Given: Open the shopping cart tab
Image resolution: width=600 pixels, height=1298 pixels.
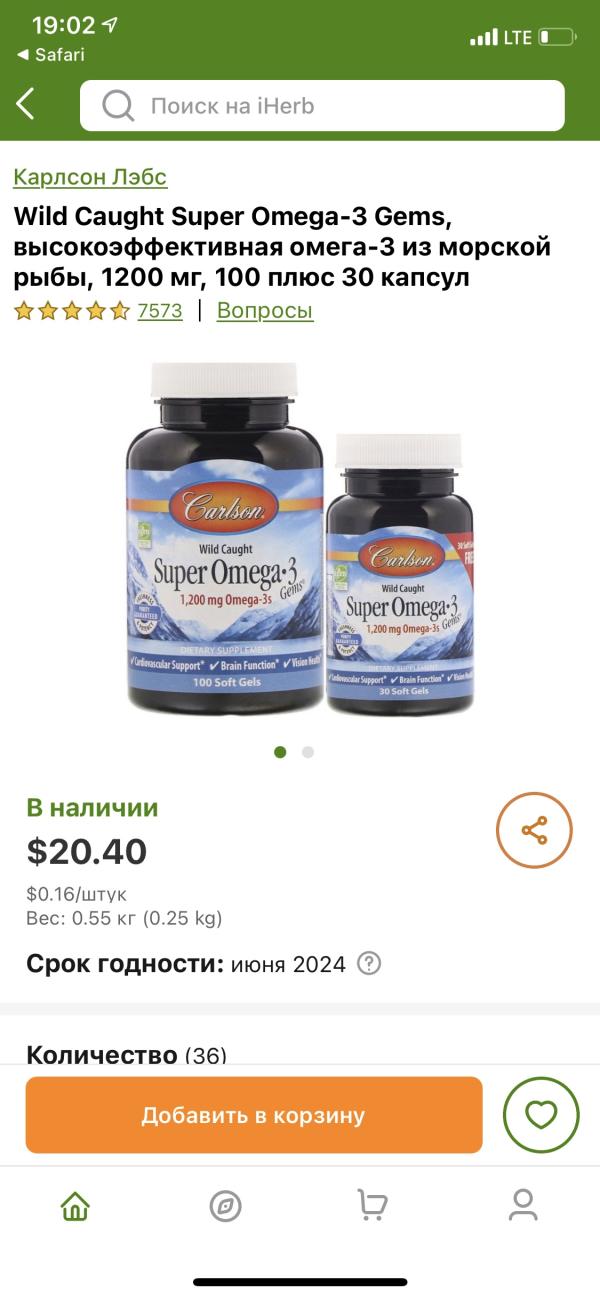Looking at the screenshot, I should pyautogui.click(x=373, y=1206).
